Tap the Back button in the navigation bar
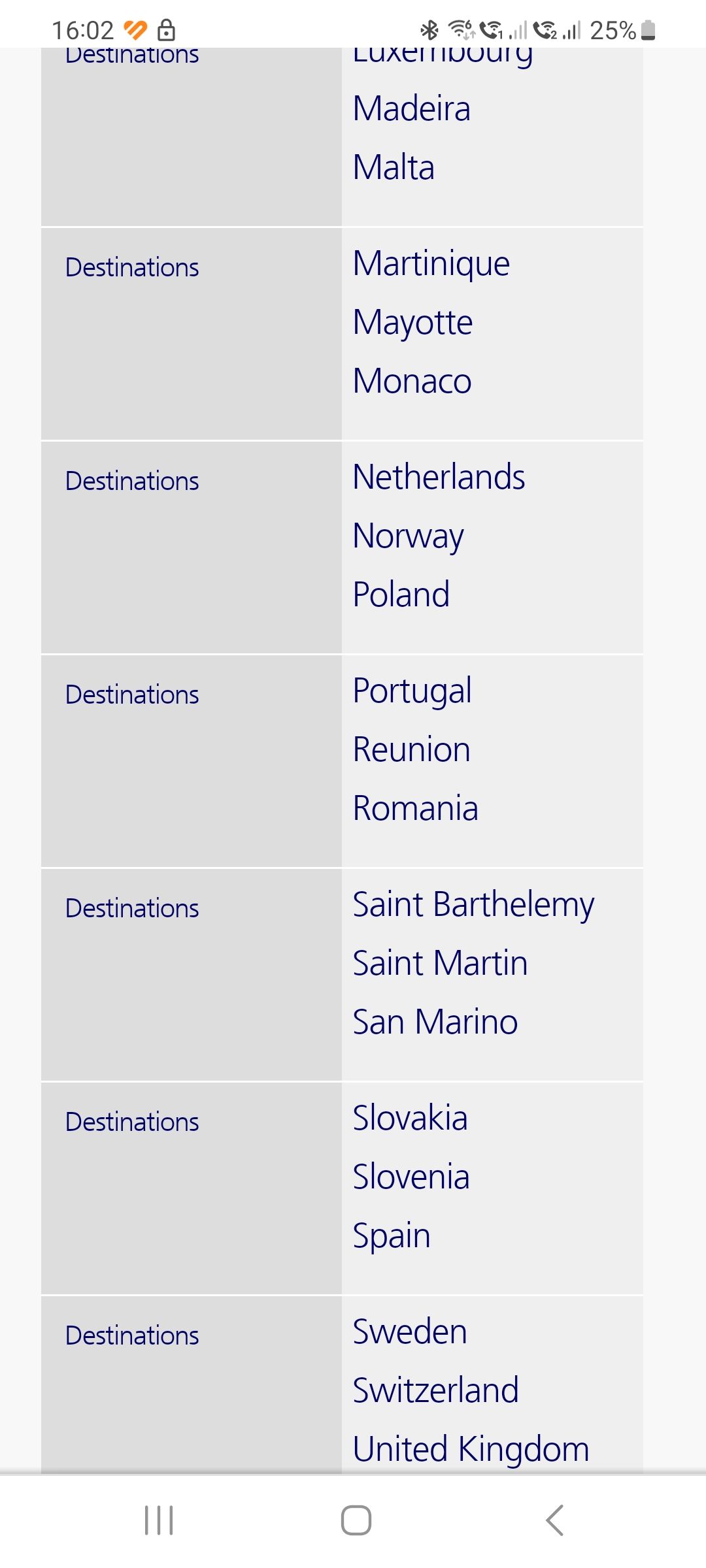The image size is (706, 1568). point(555,1519)
